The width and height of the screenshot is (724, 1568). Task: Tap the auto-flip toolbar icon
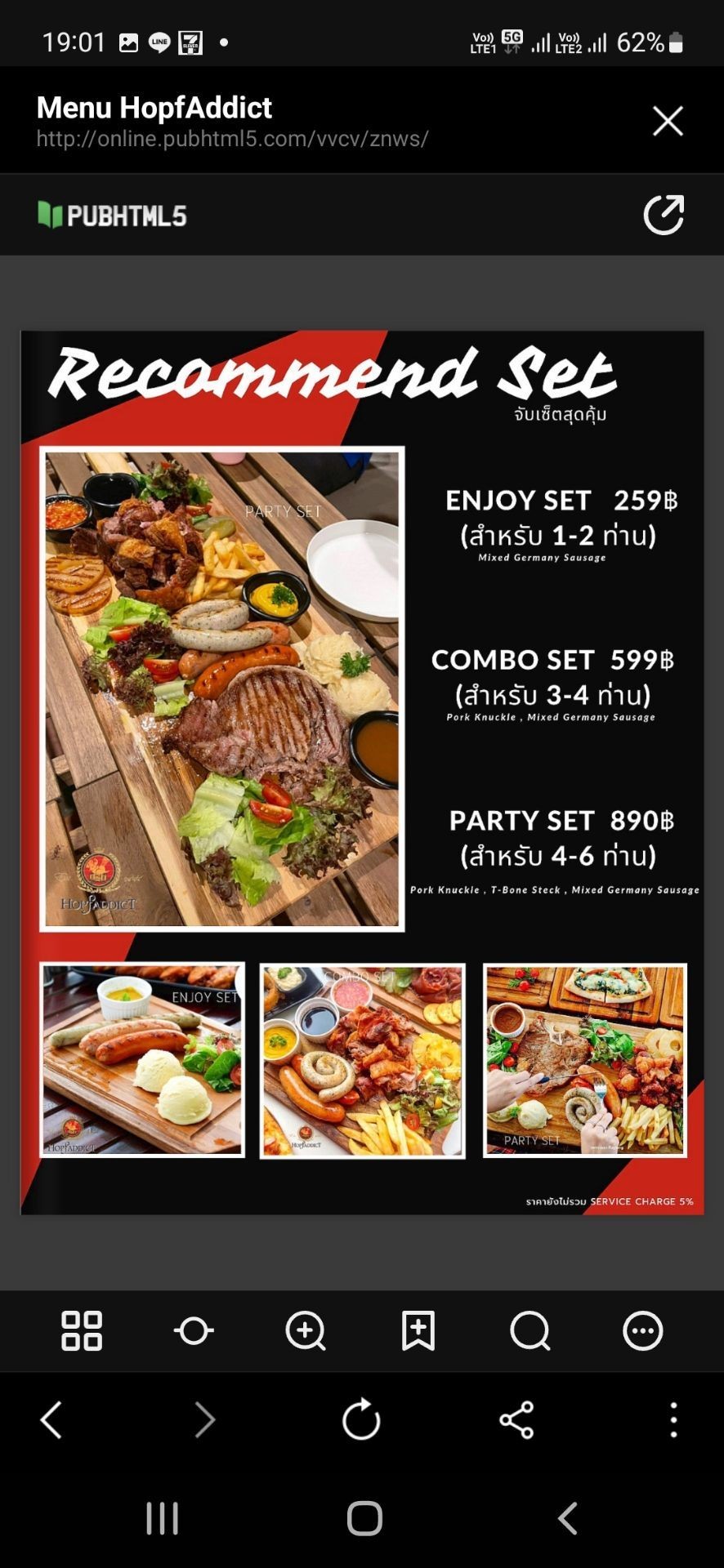(x=194, y=1330)
